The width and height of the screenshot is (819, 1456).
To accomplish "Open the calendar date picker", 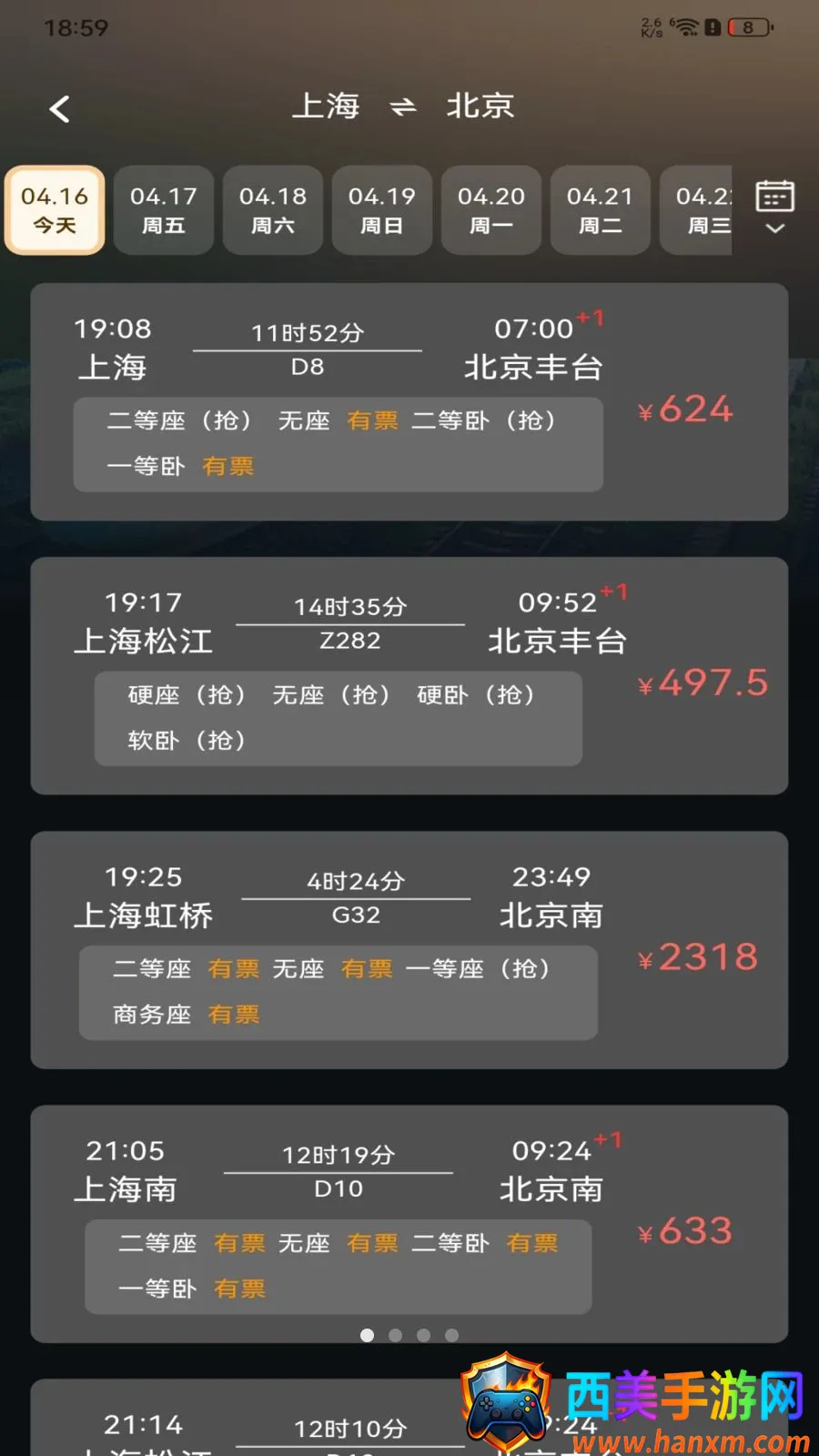I will [x=774, y=207].
